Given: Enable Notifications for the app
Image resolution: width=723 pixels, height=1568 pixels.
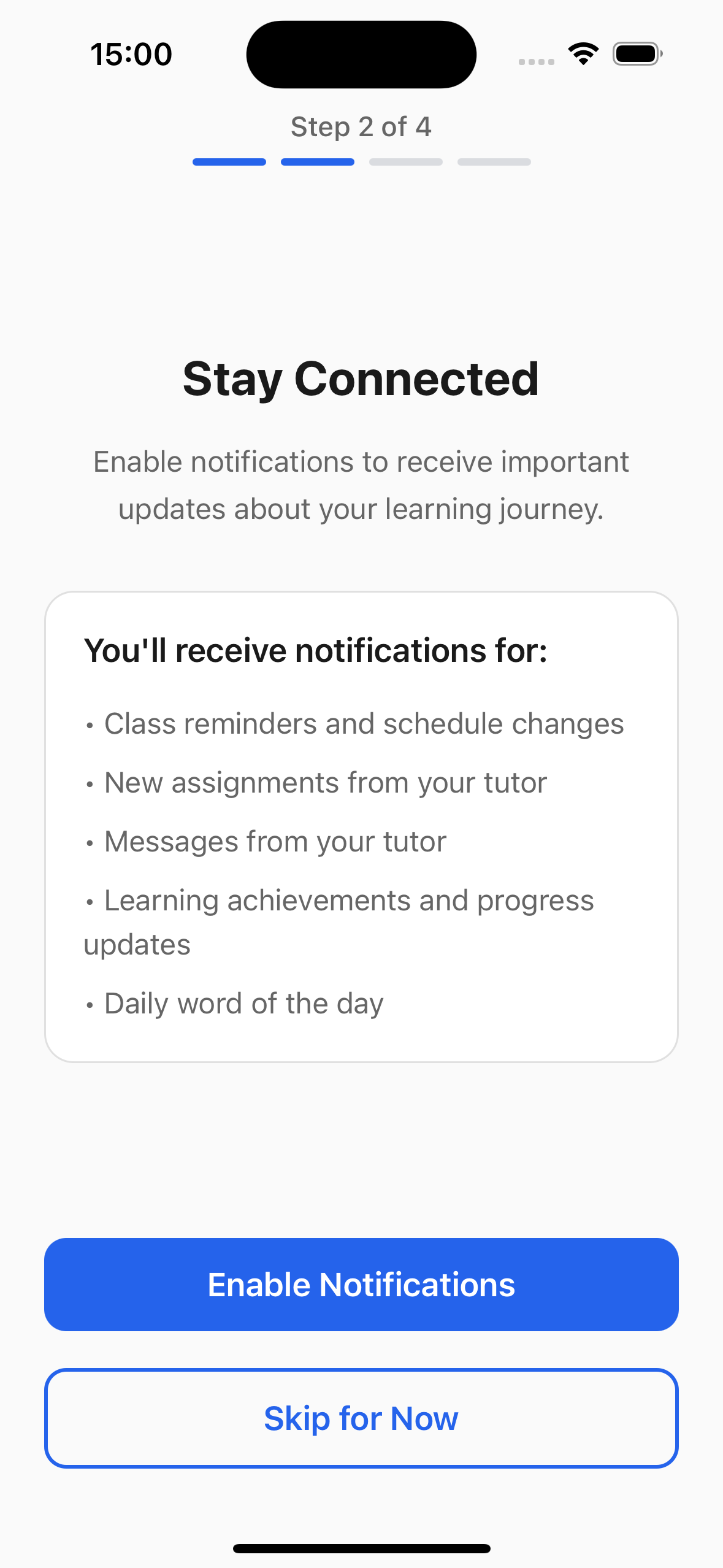Looking at the screenshot, I should [x=361, y=1285].
